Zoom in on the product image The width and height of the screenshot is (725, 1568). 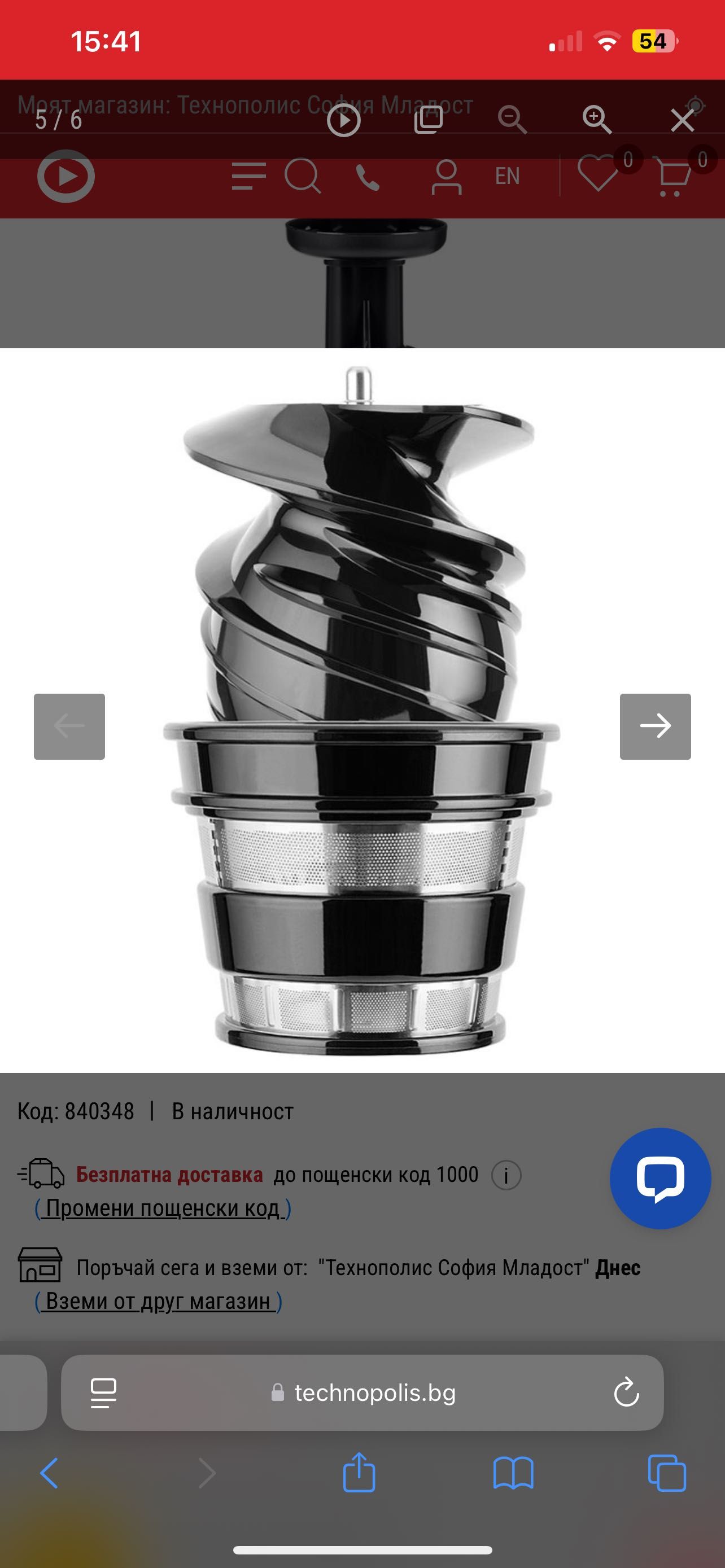[x=597, y=119]
